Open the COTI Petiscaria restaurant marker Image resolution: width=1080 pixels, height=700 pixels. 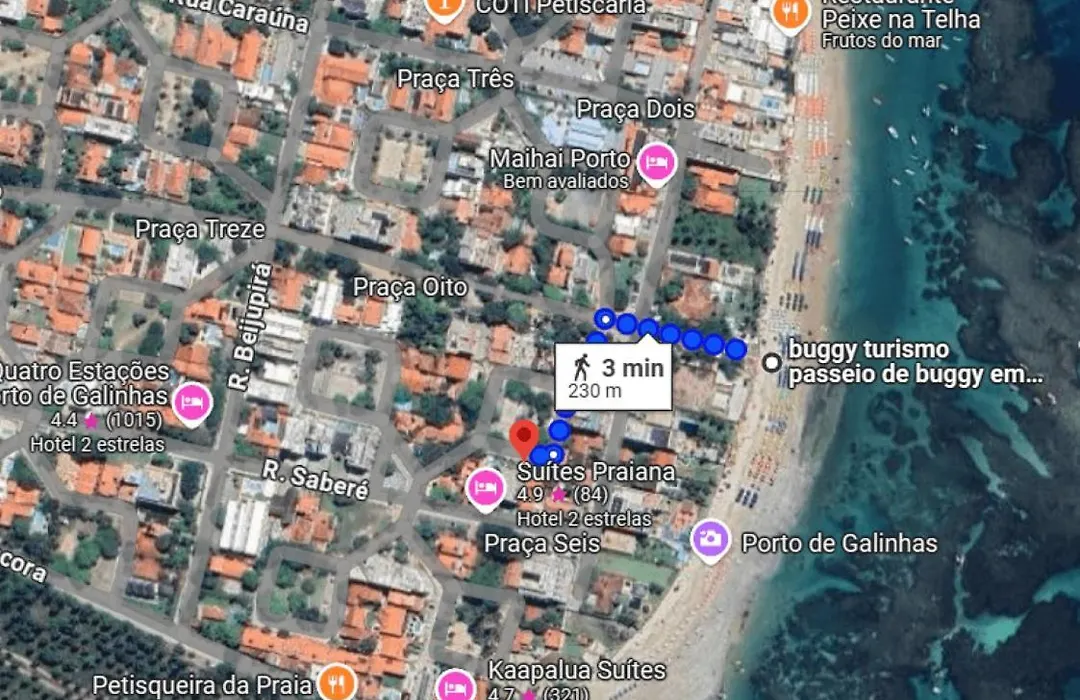pos(445,8)
